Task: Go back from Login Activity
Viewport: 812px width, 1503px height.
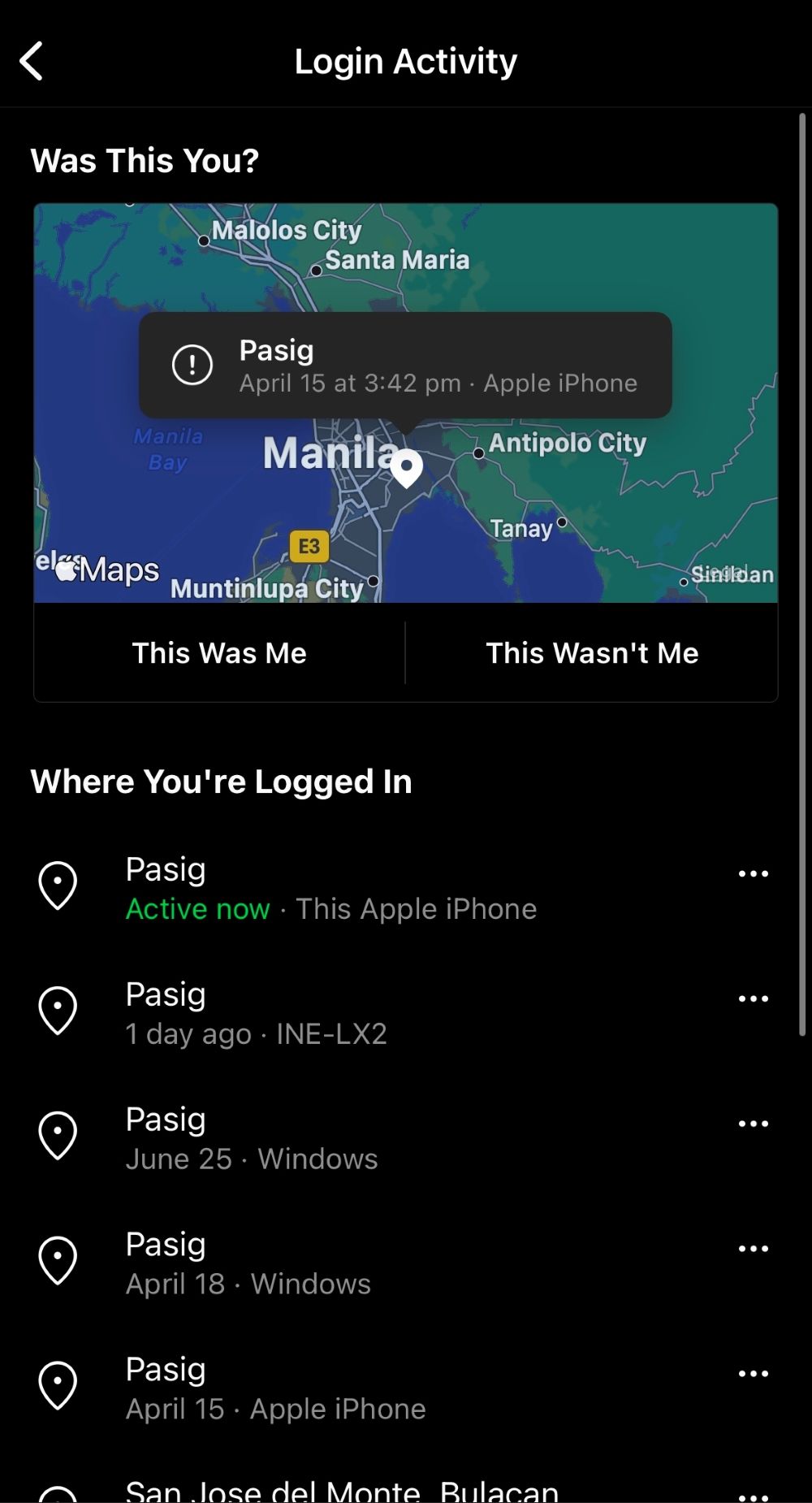Action: [31, 62]
